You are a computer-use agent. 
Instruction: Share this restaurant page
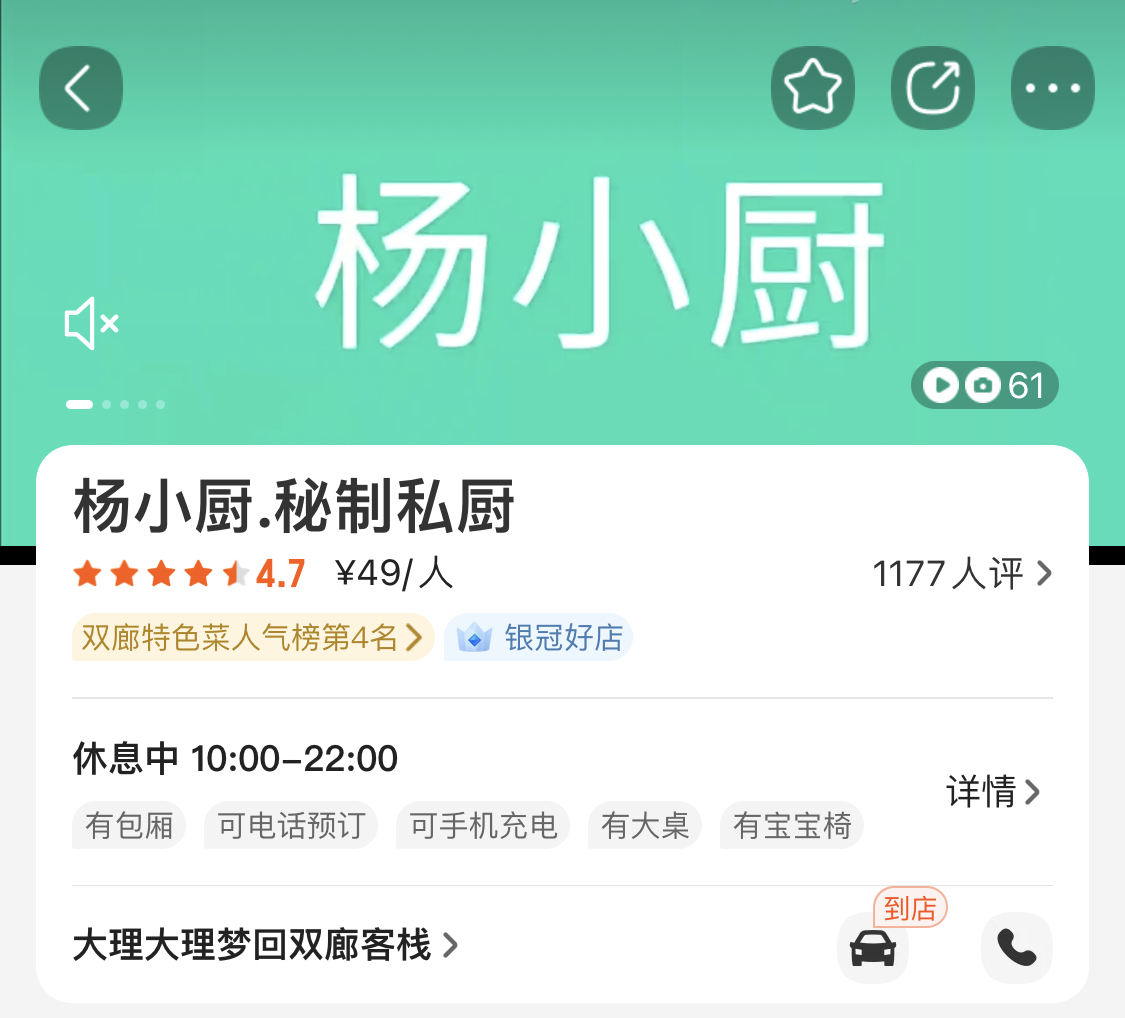(932, 88)
